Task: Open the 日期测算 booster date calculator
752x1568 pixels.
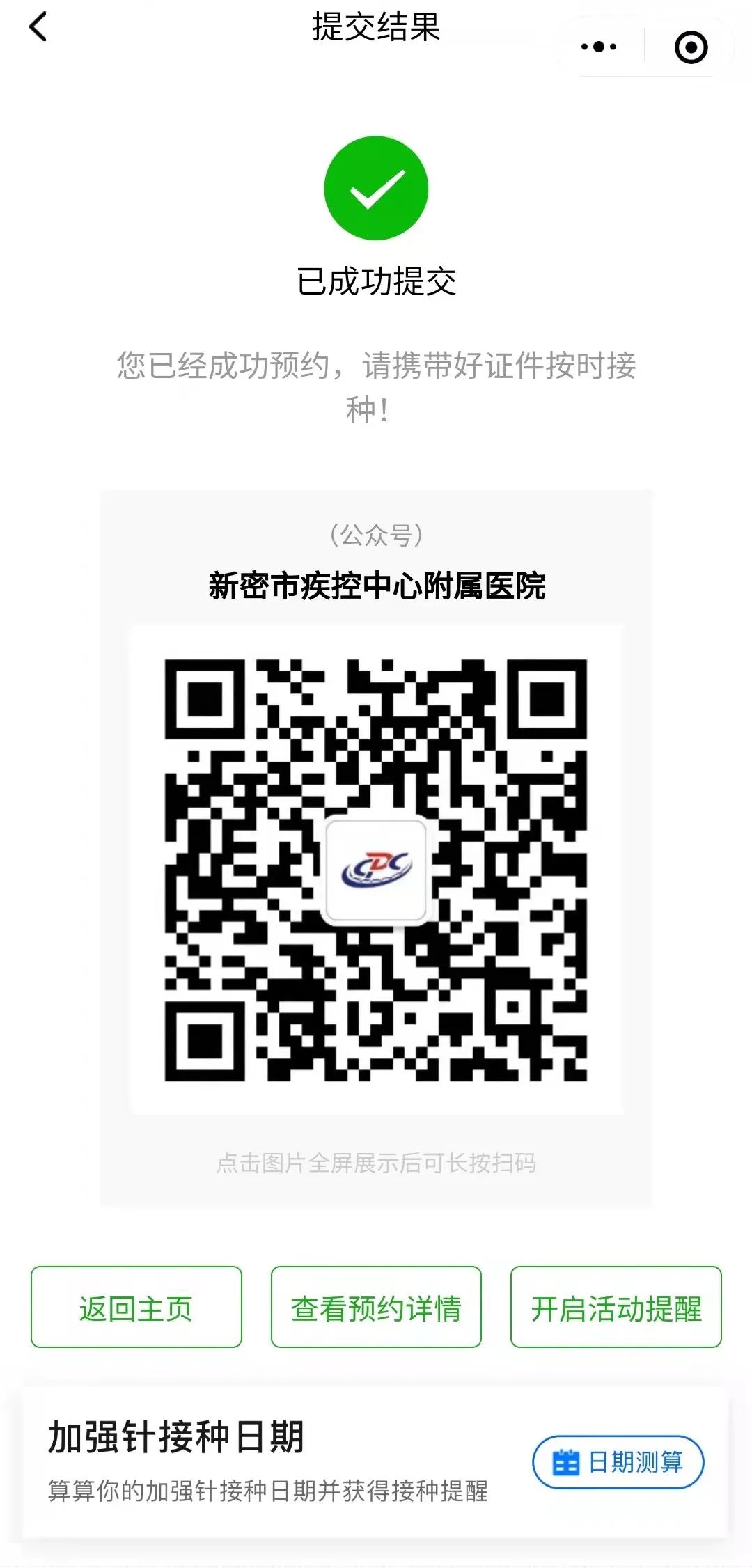Action: click(x=618, y=1462)
